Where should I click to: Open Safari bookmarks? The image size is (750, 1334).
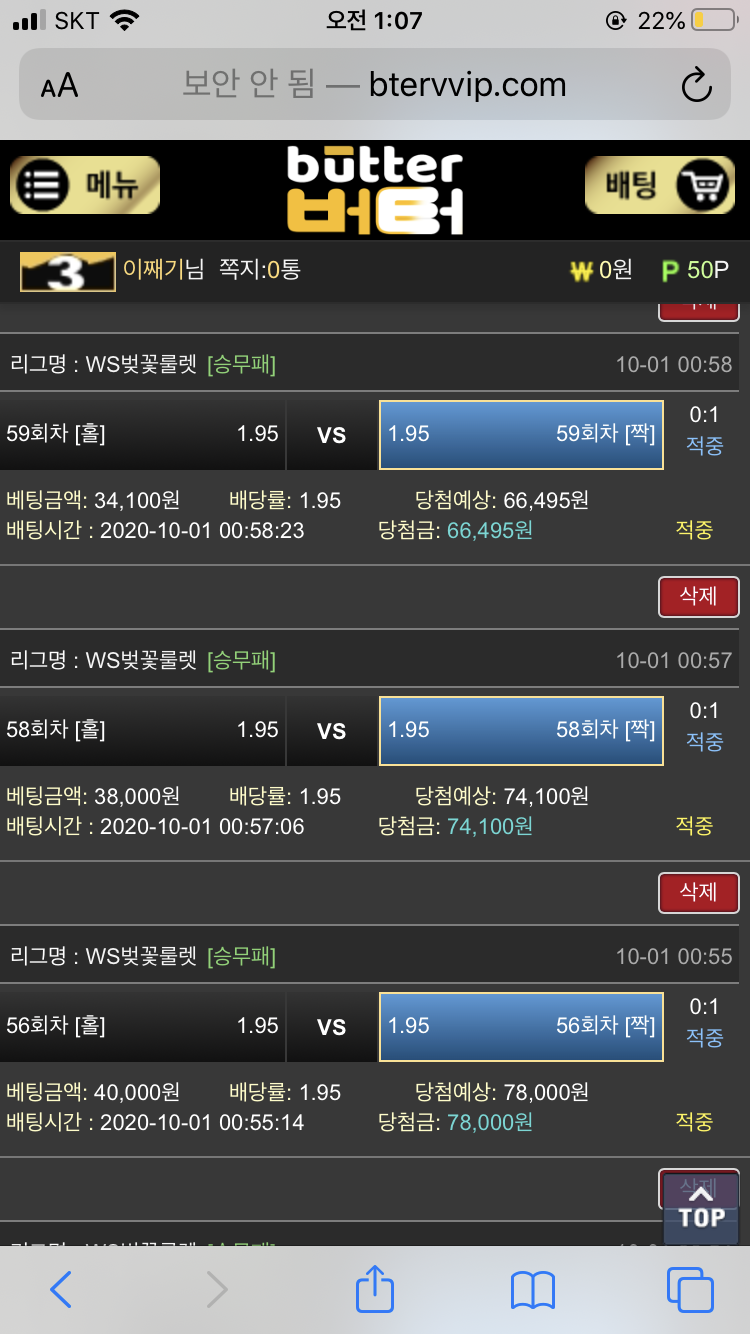532,1290
